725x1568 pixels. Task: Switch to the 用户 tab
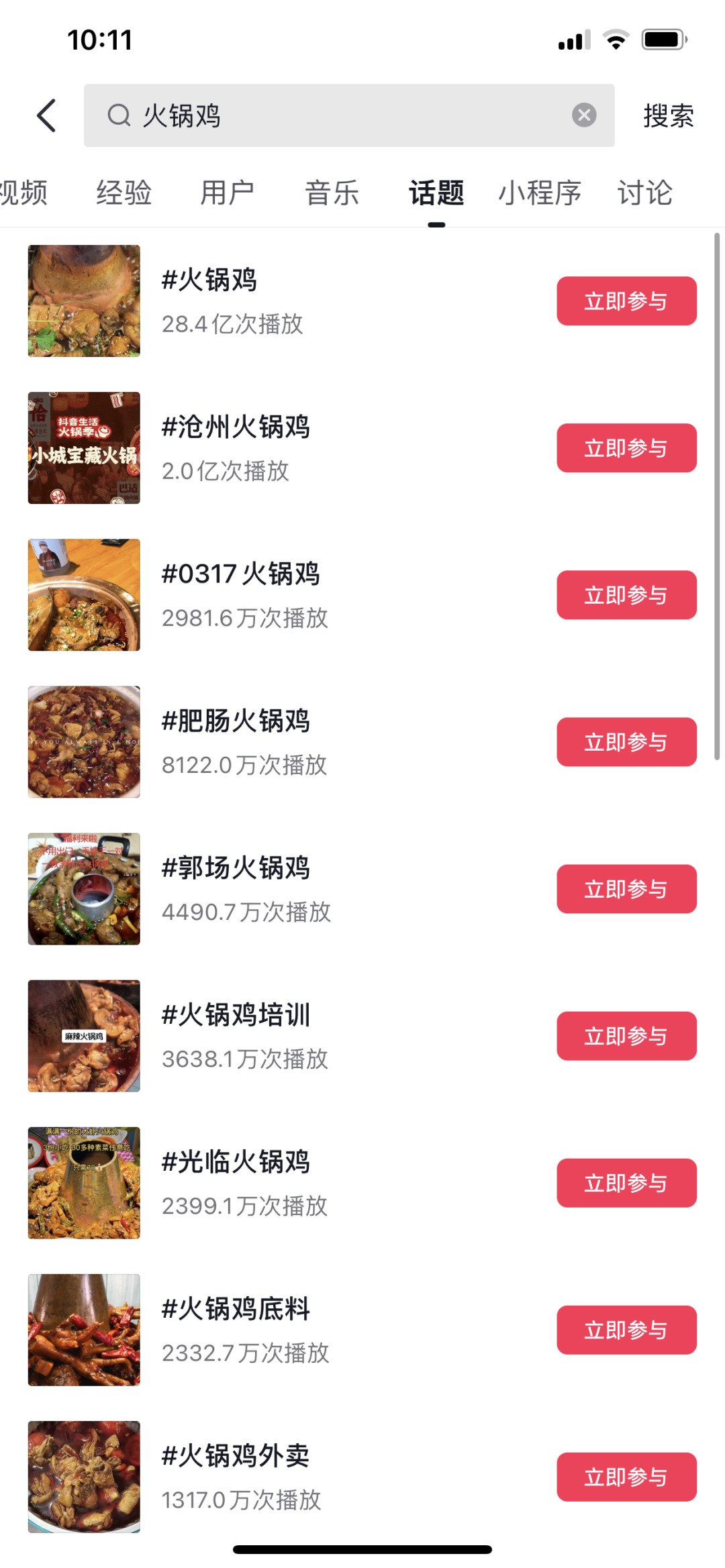click(x=228, y=193)
